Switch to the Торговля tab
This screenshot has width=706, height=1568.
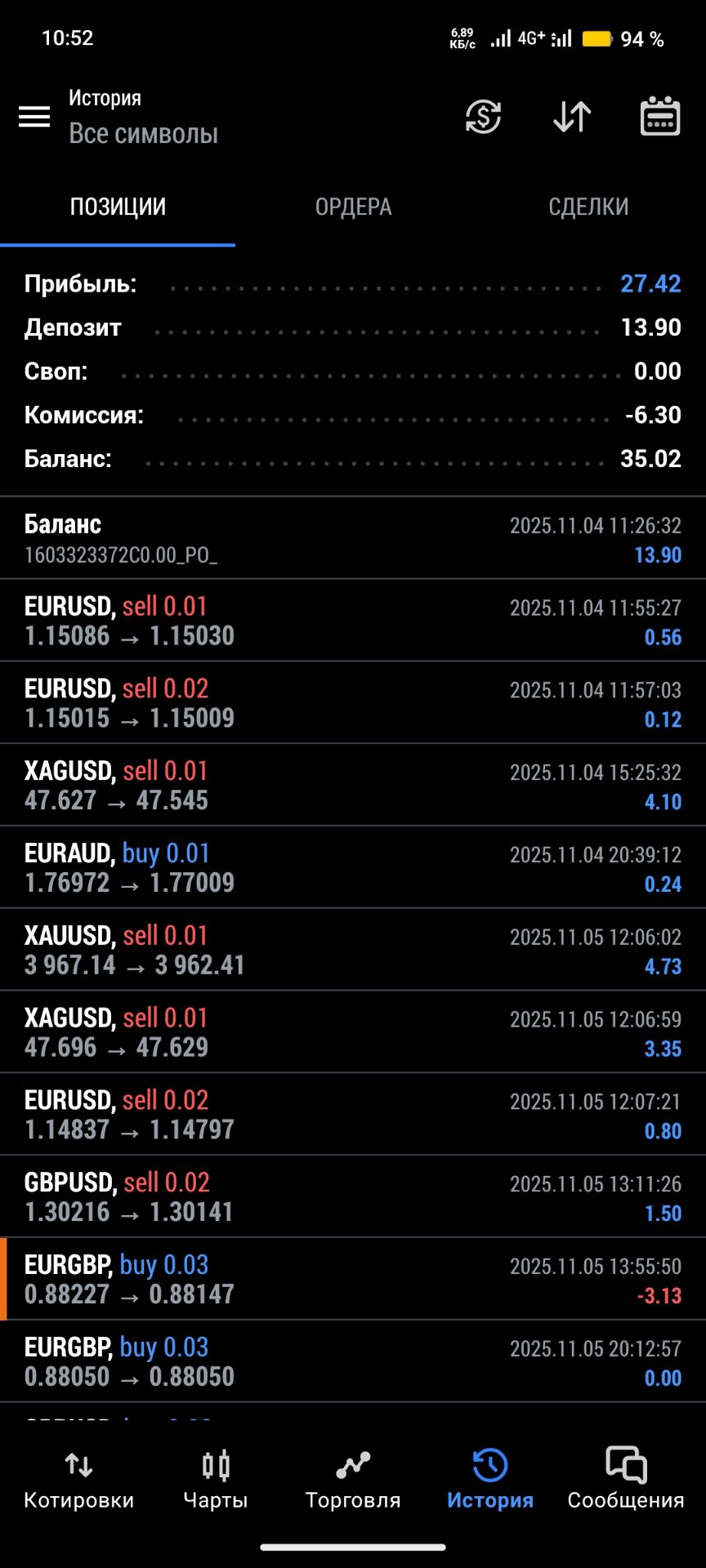(353, 1480)
